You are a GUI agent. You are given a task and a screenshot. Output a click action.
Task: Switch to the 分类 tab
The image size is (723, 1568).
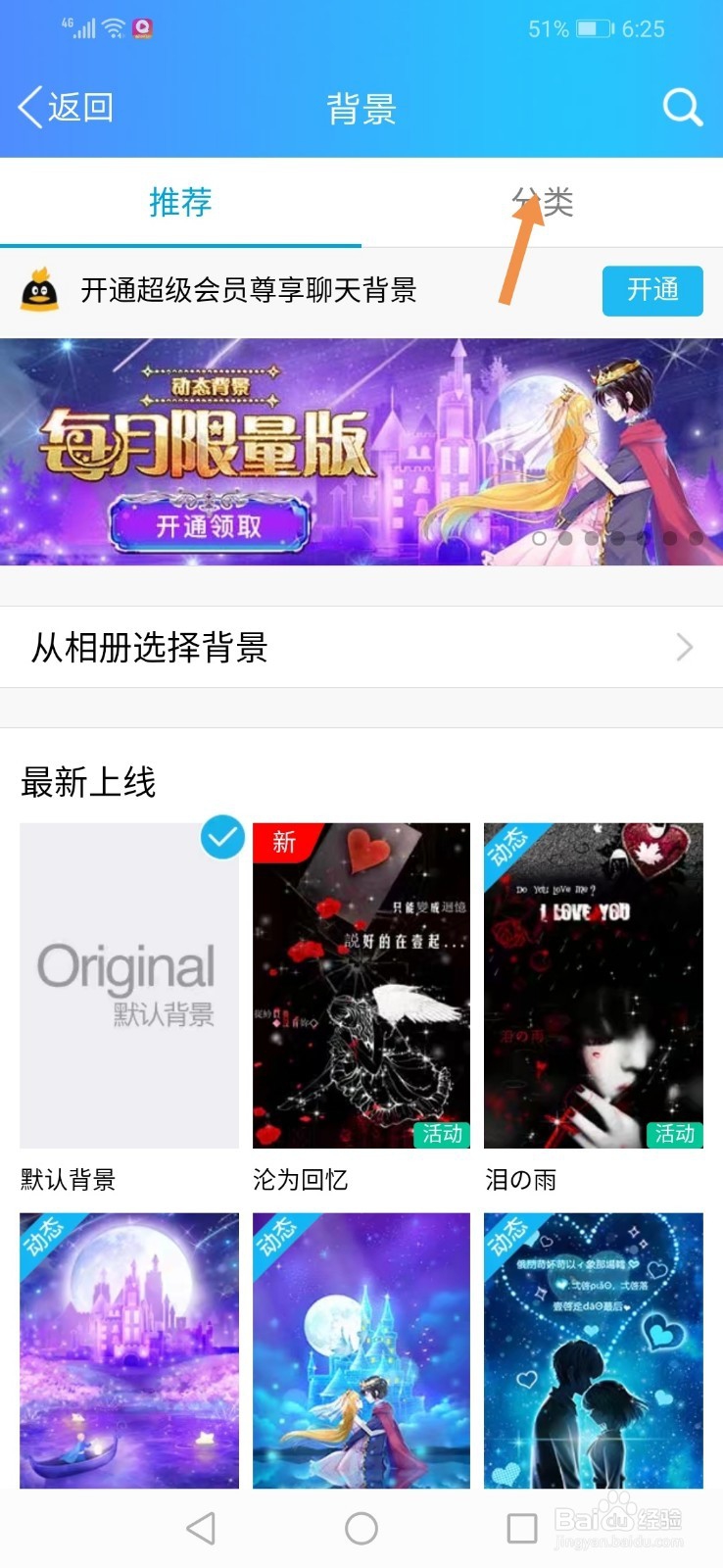tap(542, 202)
